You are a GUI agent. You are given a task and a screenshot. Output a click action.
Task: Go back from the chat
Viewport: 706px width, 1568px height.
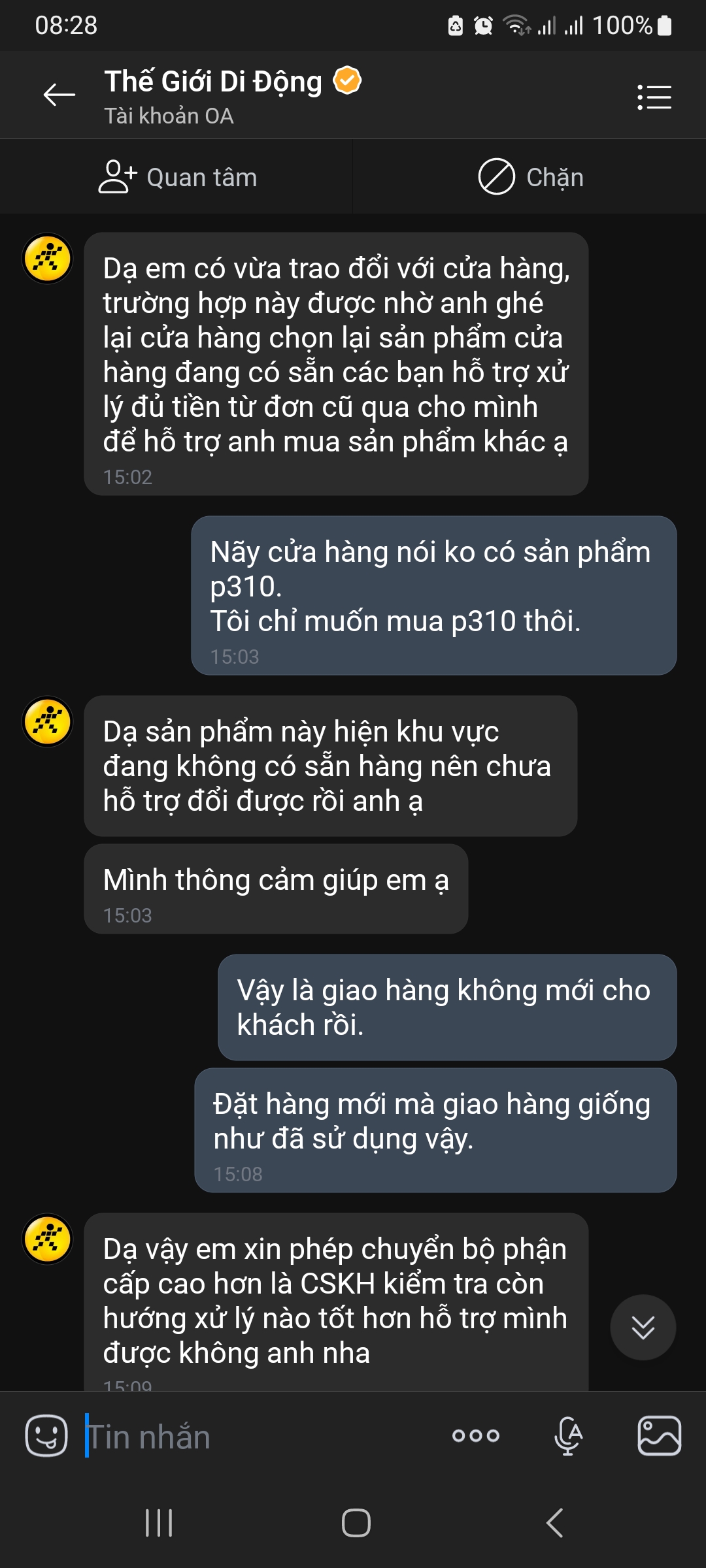coord(59,95)
